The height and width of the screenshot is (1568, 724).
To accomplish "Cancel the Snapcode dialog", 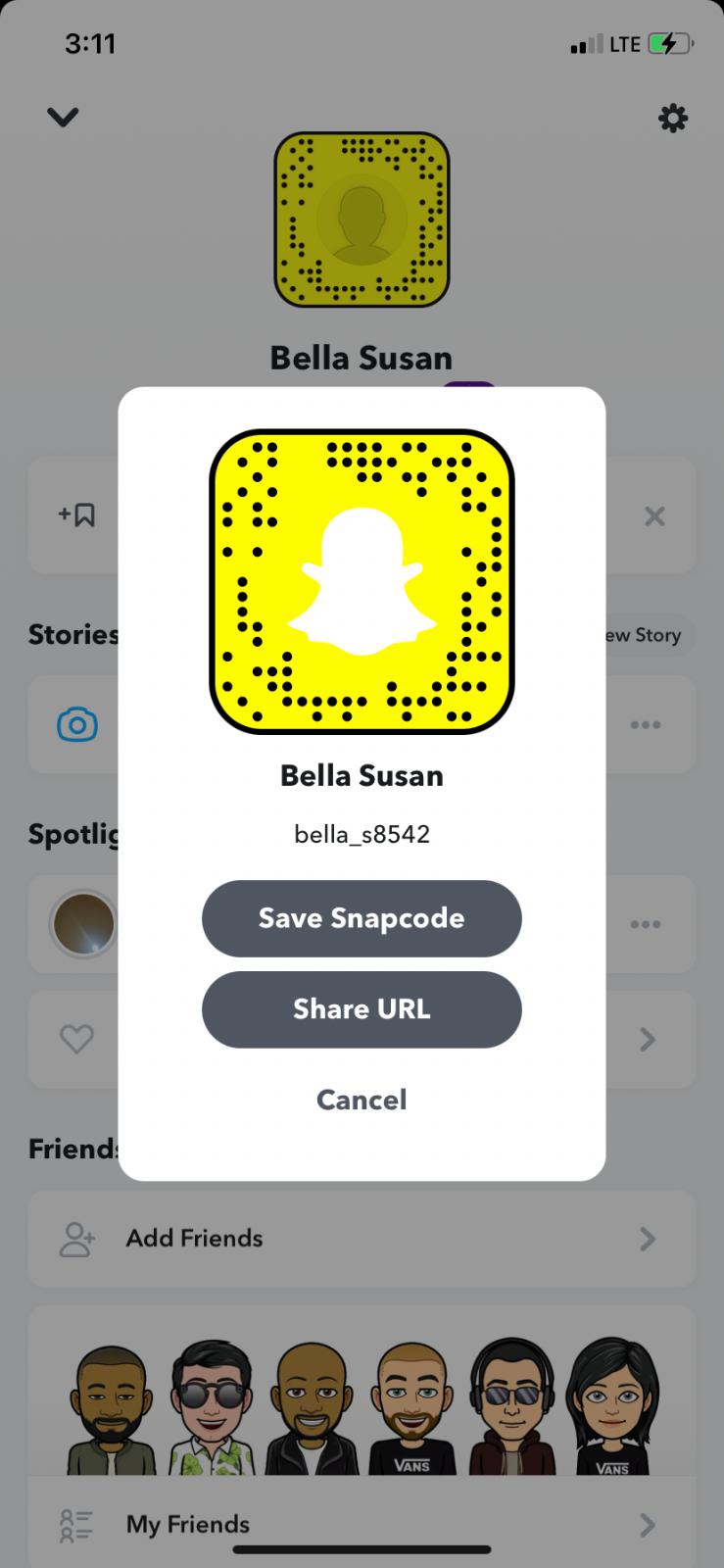I will [362, 1100].
